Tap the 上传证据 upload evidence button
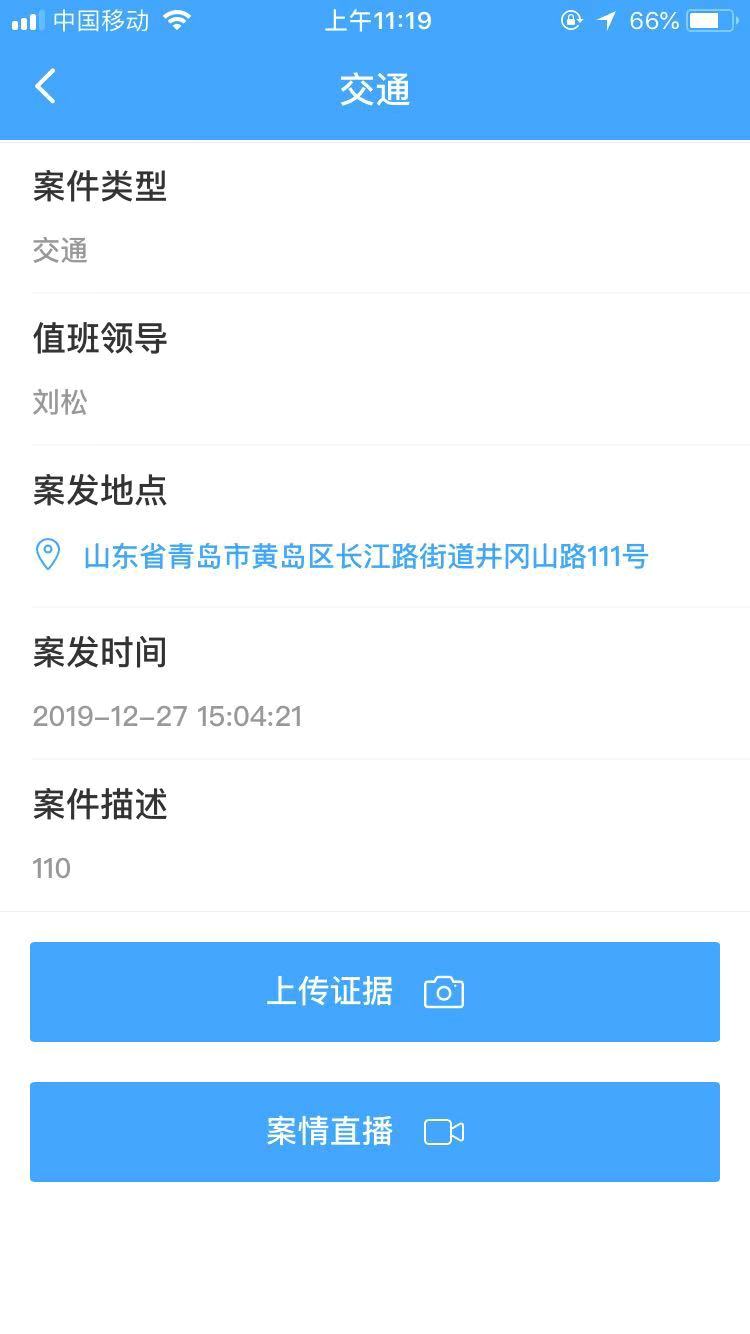This screenshot has height=1334, width=750. 375,992
